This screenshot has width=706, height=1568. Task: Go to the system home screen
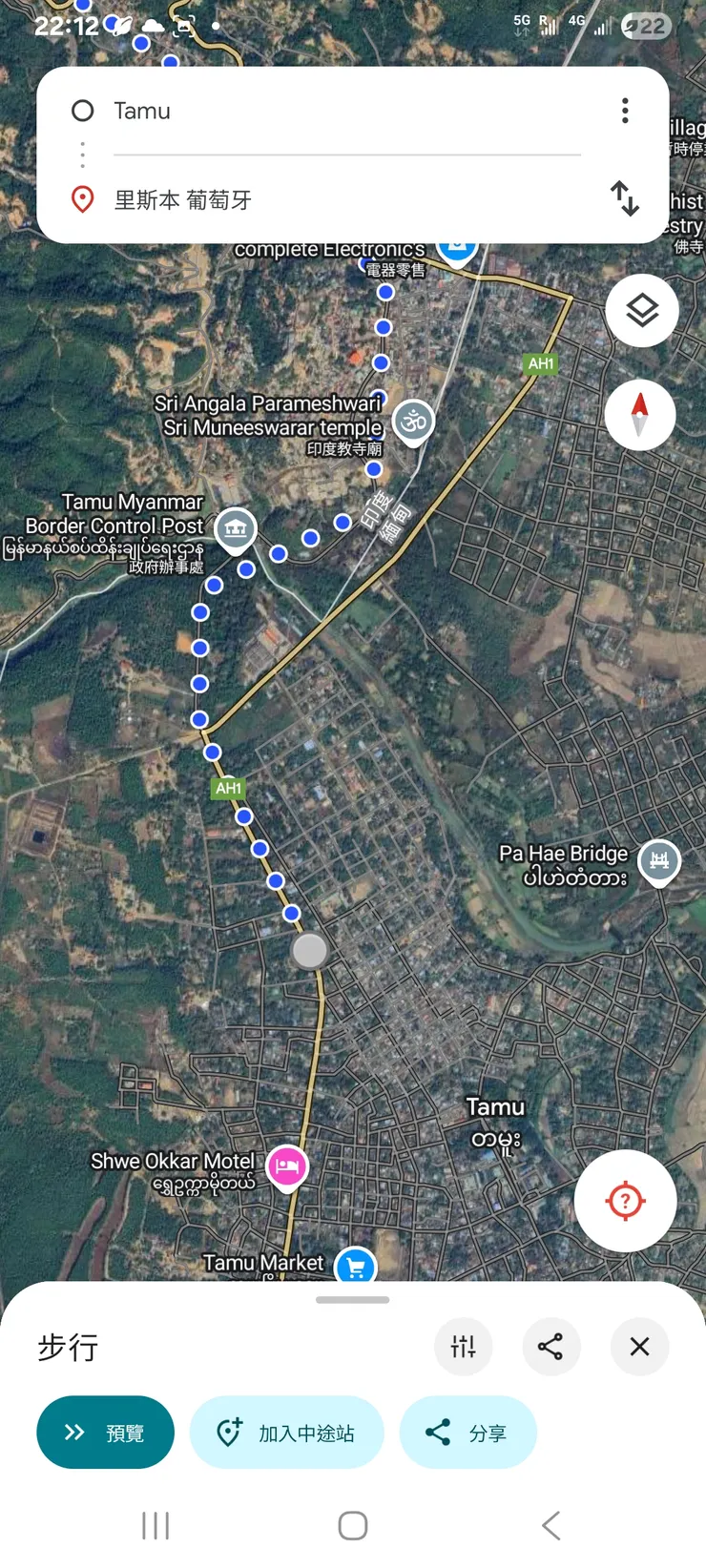(x=352, y=1525)
